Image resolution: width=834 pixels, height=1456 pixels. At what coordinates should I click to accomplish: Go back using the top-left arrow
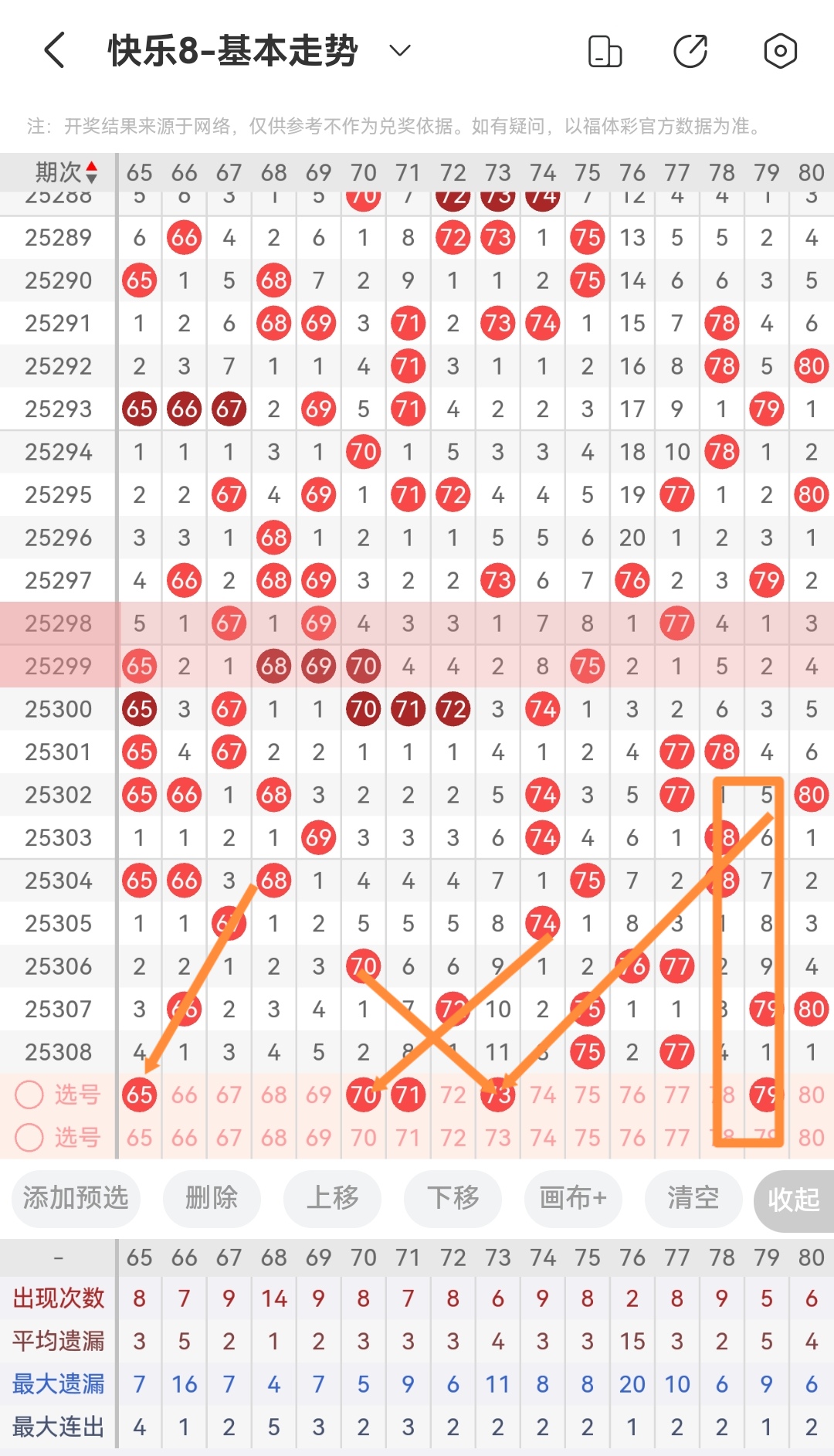pyautogui.click(x=54, y=51)
